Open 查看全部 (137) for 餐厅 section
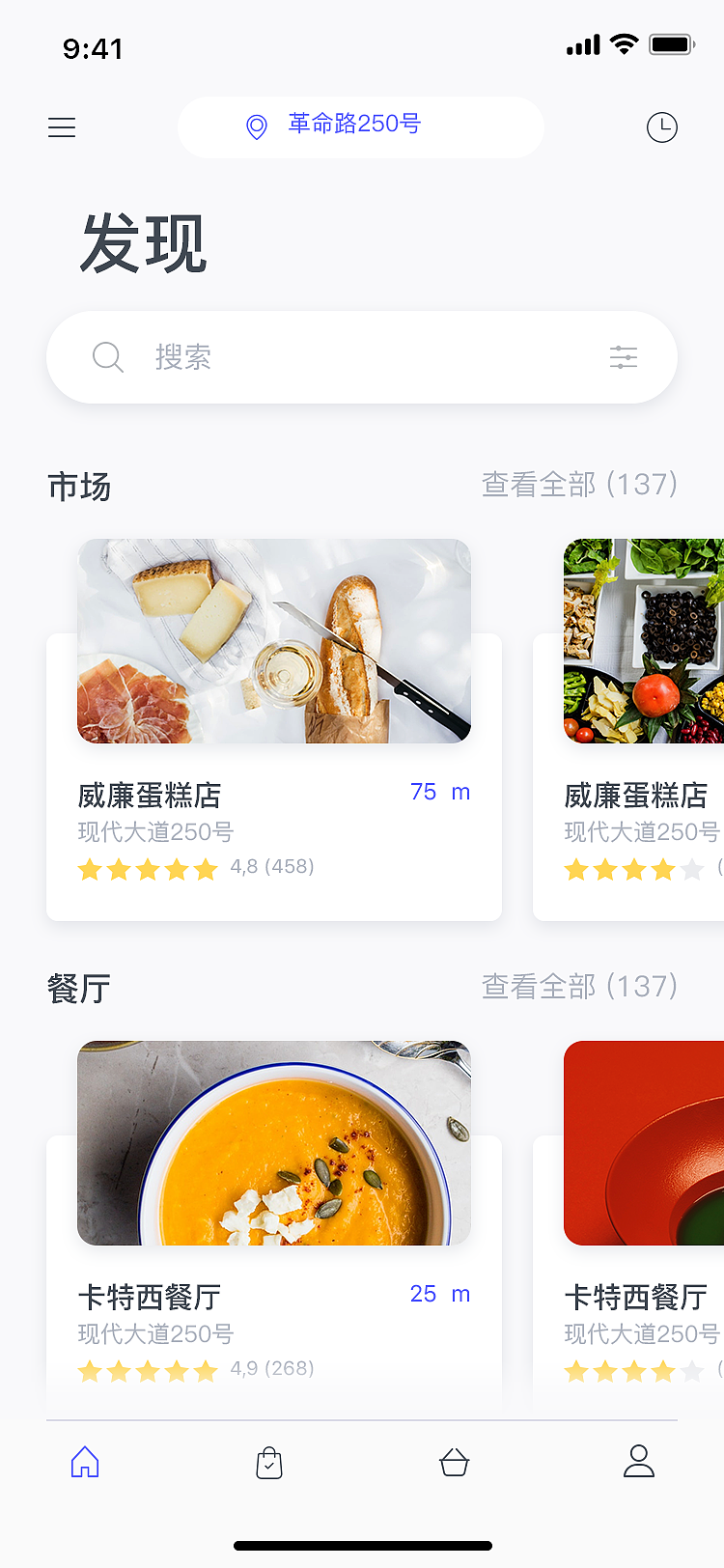 point(579,987)
